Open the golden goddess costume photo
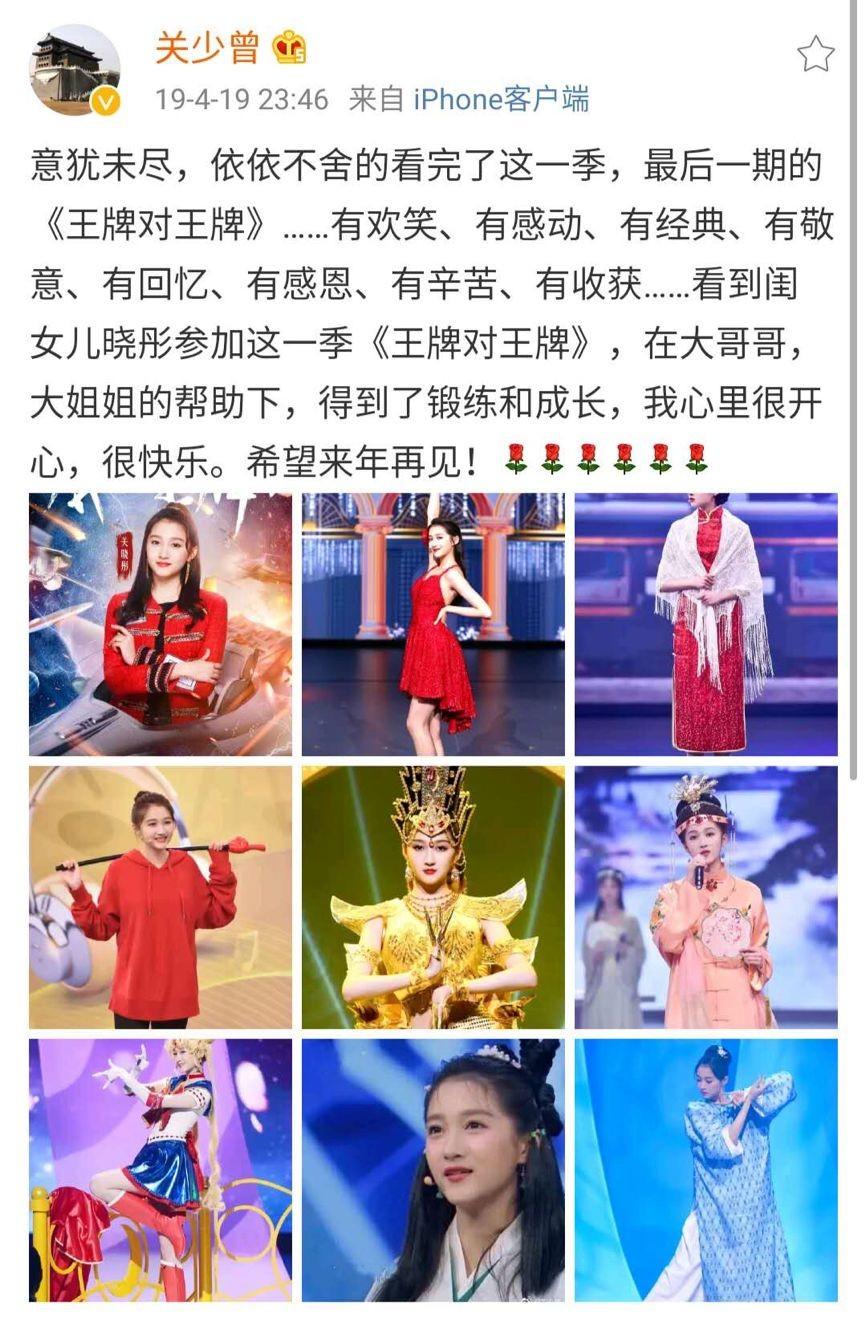The height and width of the screenshot is (1334, 866). click(433, 900)
